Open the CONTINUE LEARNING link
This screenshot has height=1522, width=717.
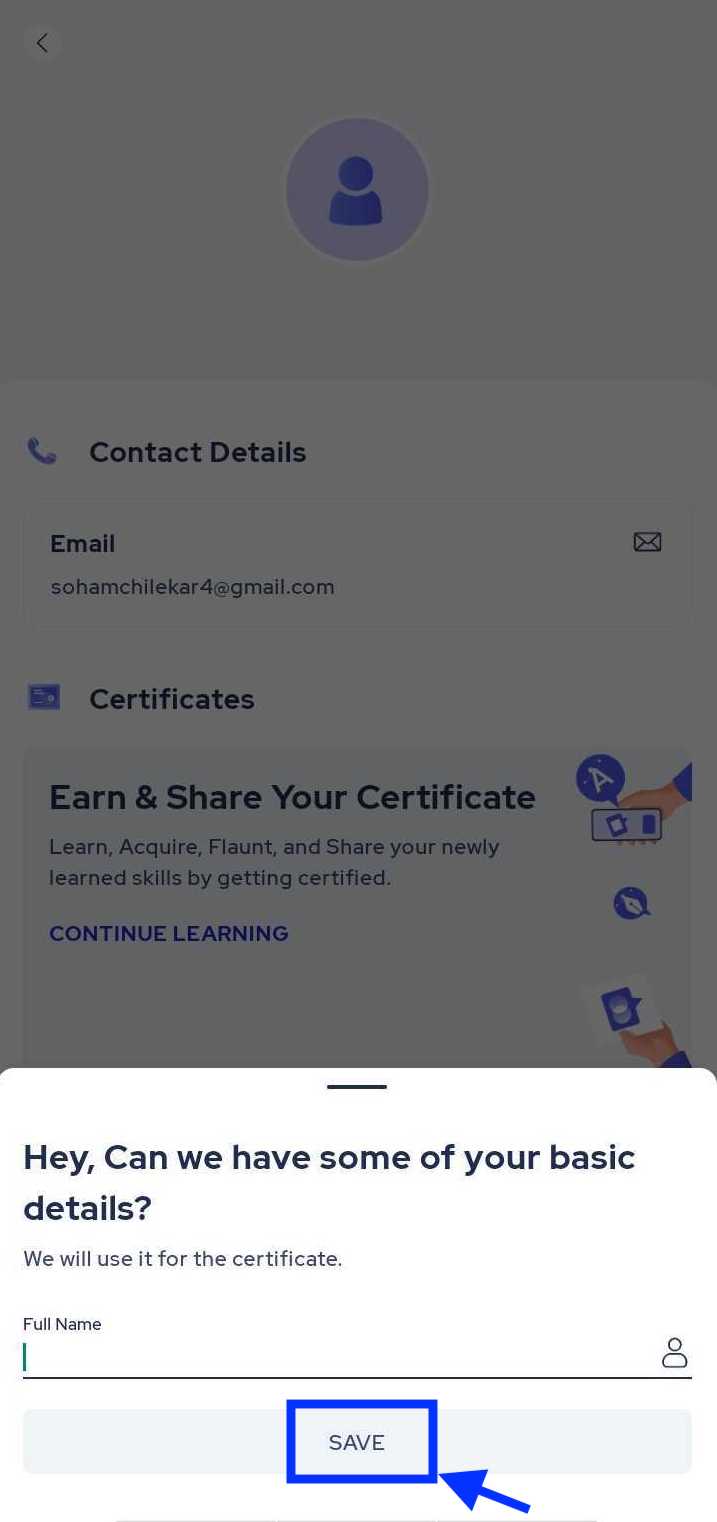(169, 933)
